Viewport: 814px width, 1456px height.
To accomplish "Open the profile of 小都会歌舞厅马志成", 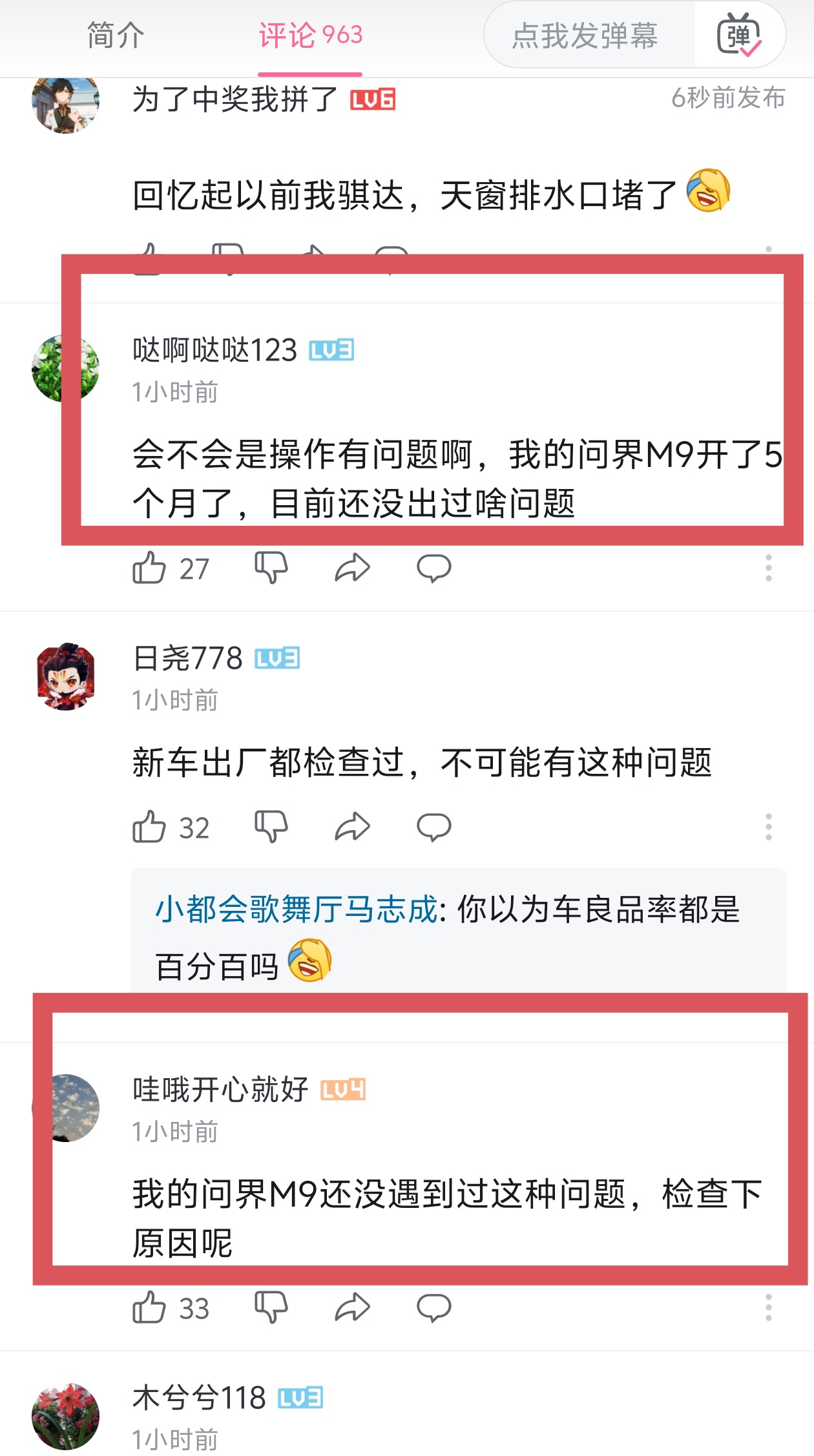I will point(296,910).
